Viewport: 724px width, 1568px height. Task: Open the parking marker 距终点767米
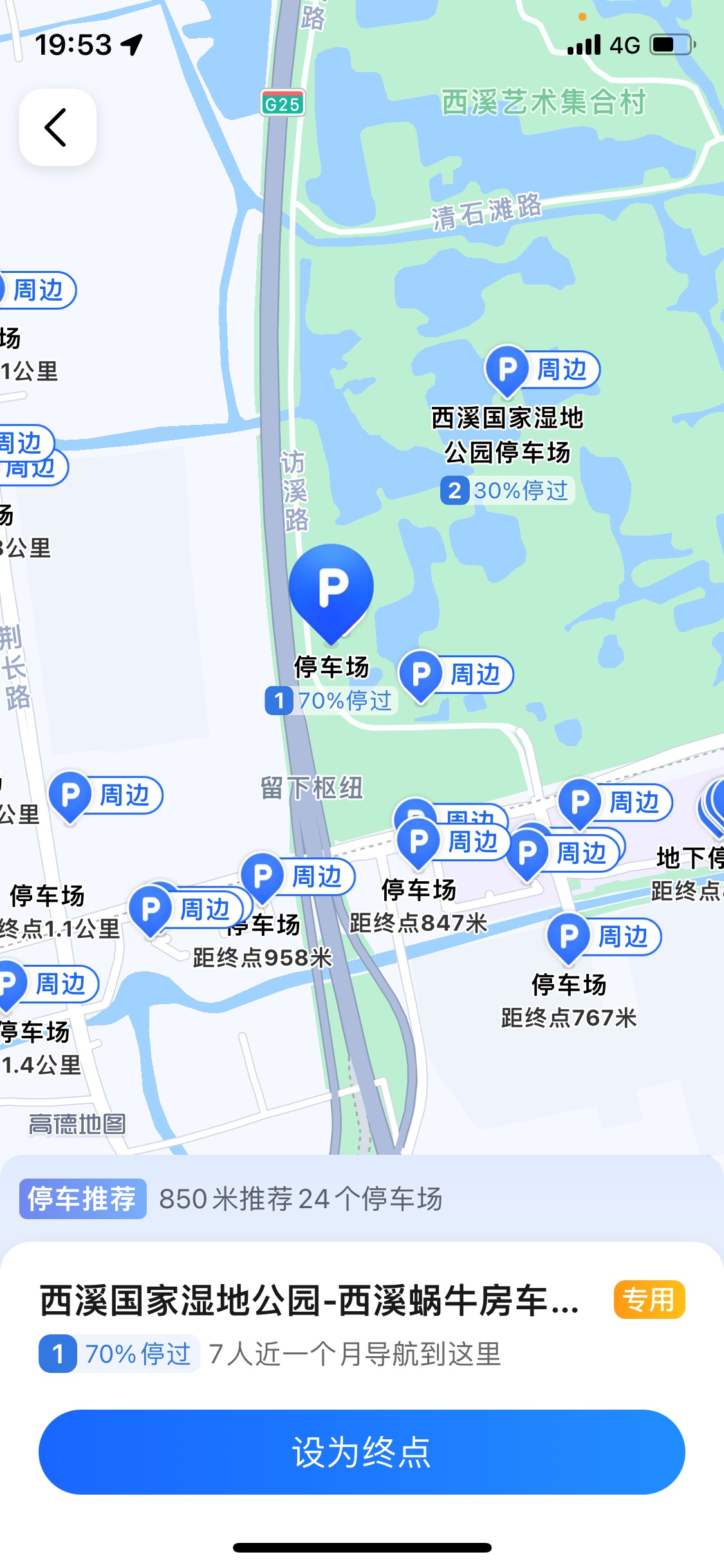tap(569, 937)
